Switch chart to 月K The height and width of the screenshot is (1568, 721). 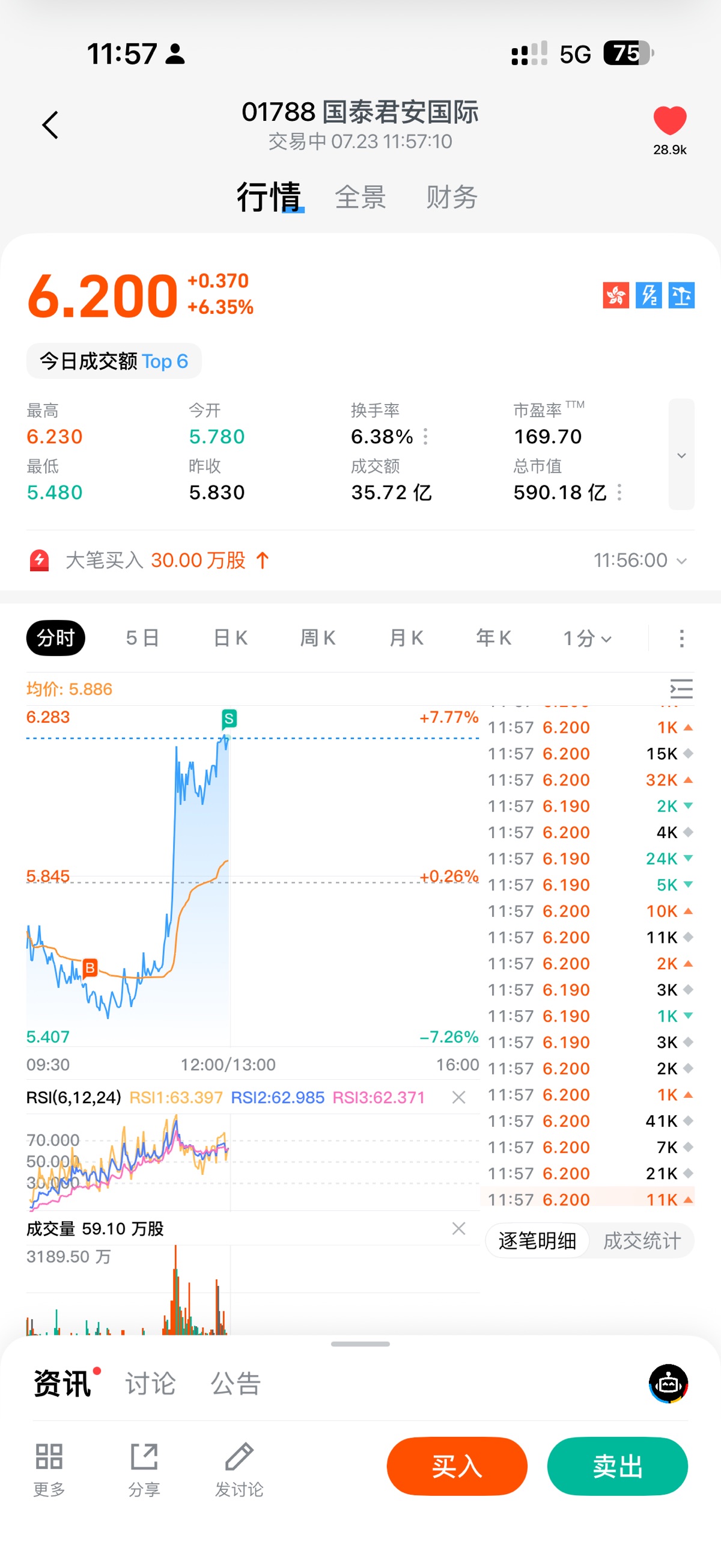[406, 638]
